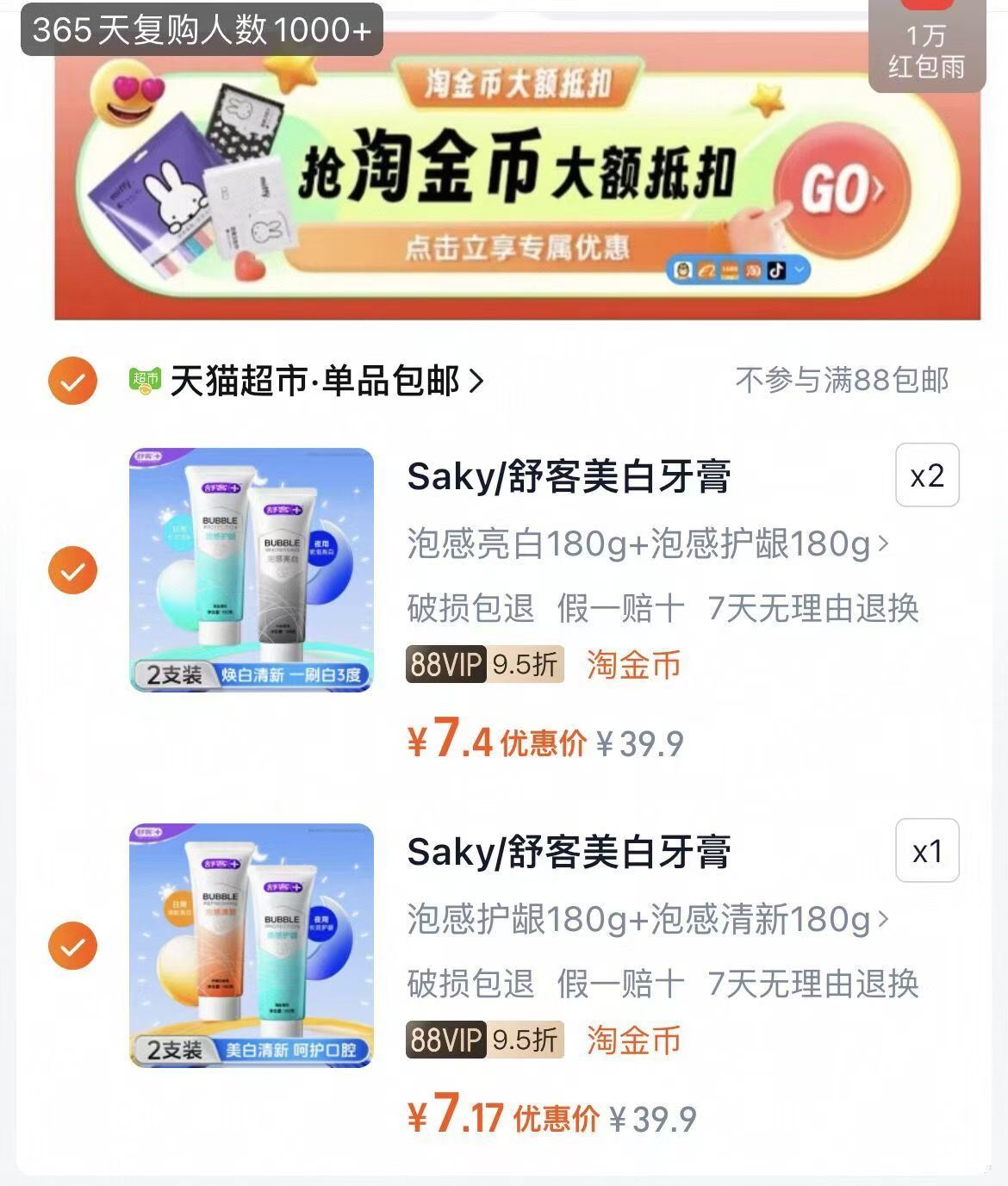This screenshot has height=1186, width=1008.
Task: Collapse the banner icon strip via the chevron
Action: pyautogui.click(x=799, y=270)
